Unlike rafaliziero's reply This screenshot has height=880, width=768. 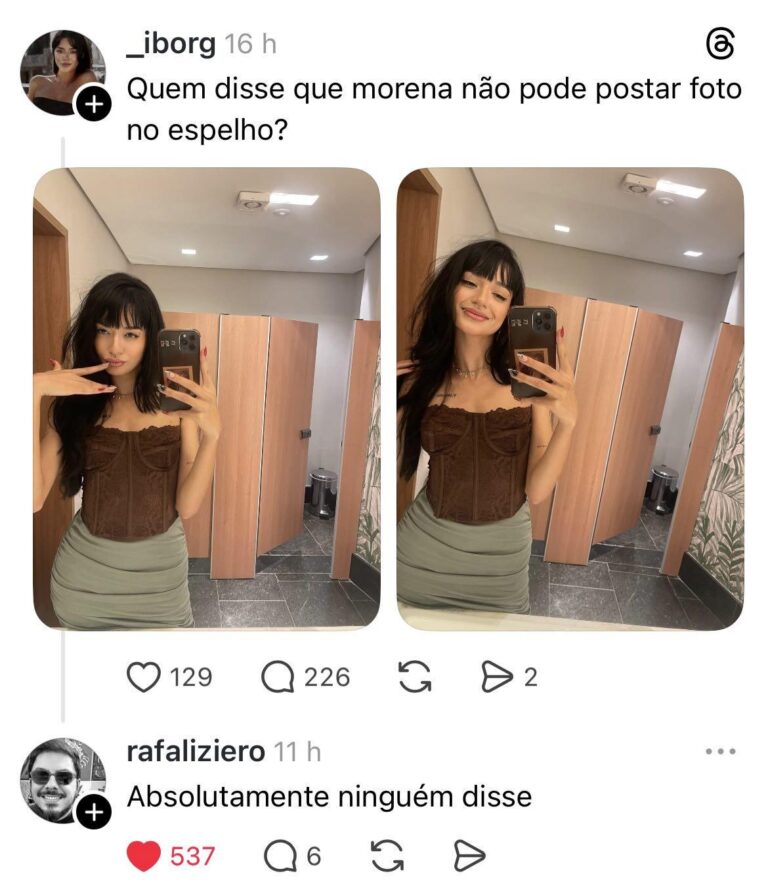[x=145, y=856]
